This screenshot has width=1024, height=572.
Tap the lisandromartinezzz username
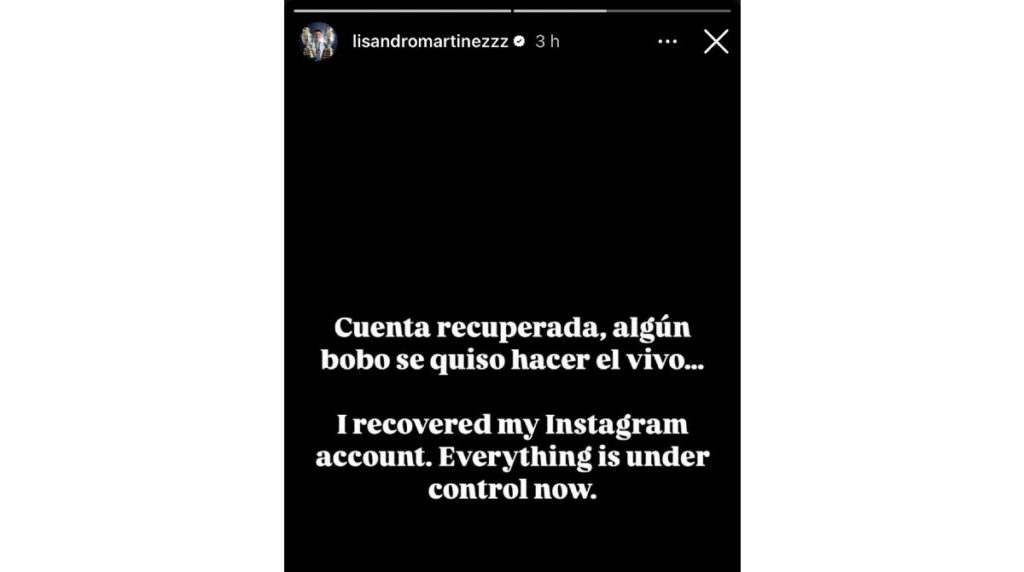430,41
